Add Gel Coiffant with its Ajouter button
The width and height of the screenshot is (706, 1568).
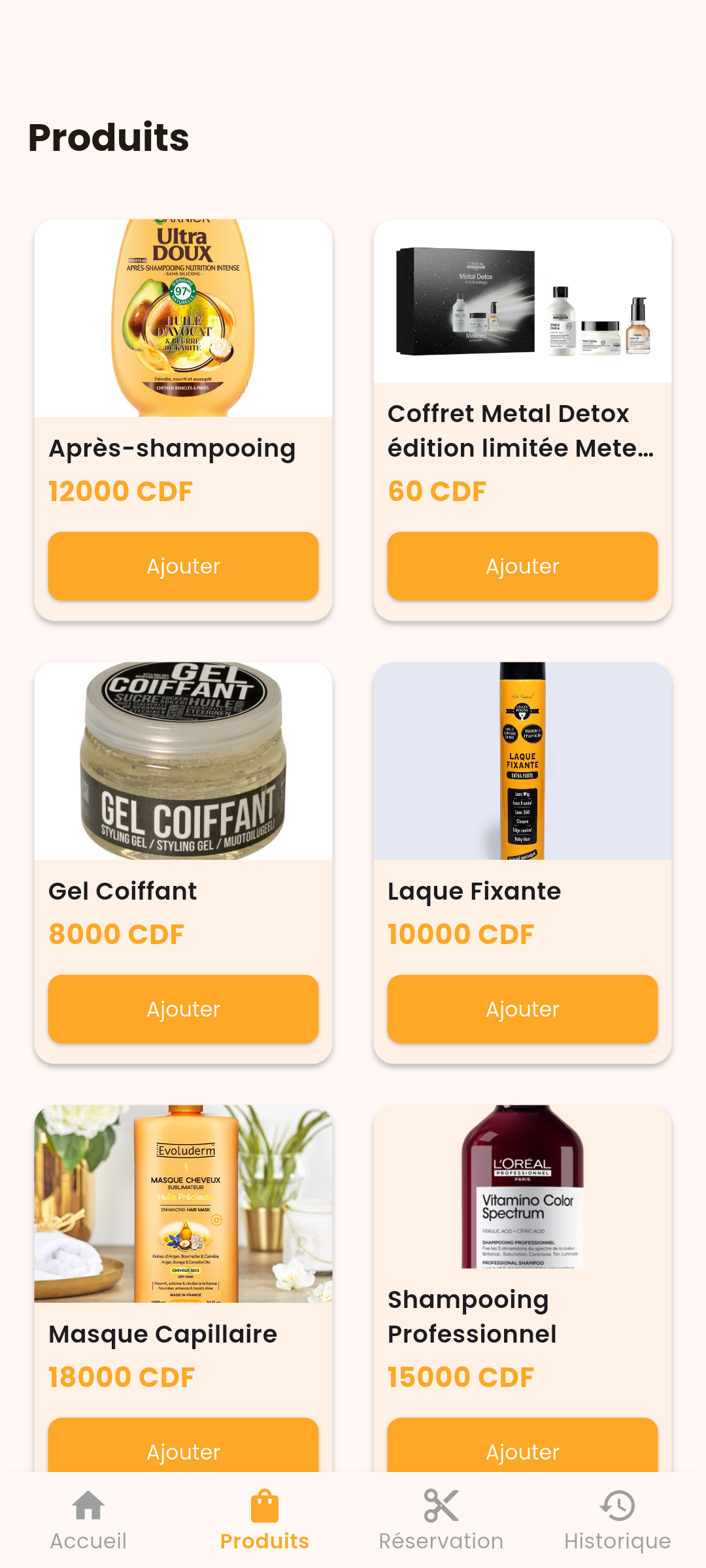tap(183, 1008)
